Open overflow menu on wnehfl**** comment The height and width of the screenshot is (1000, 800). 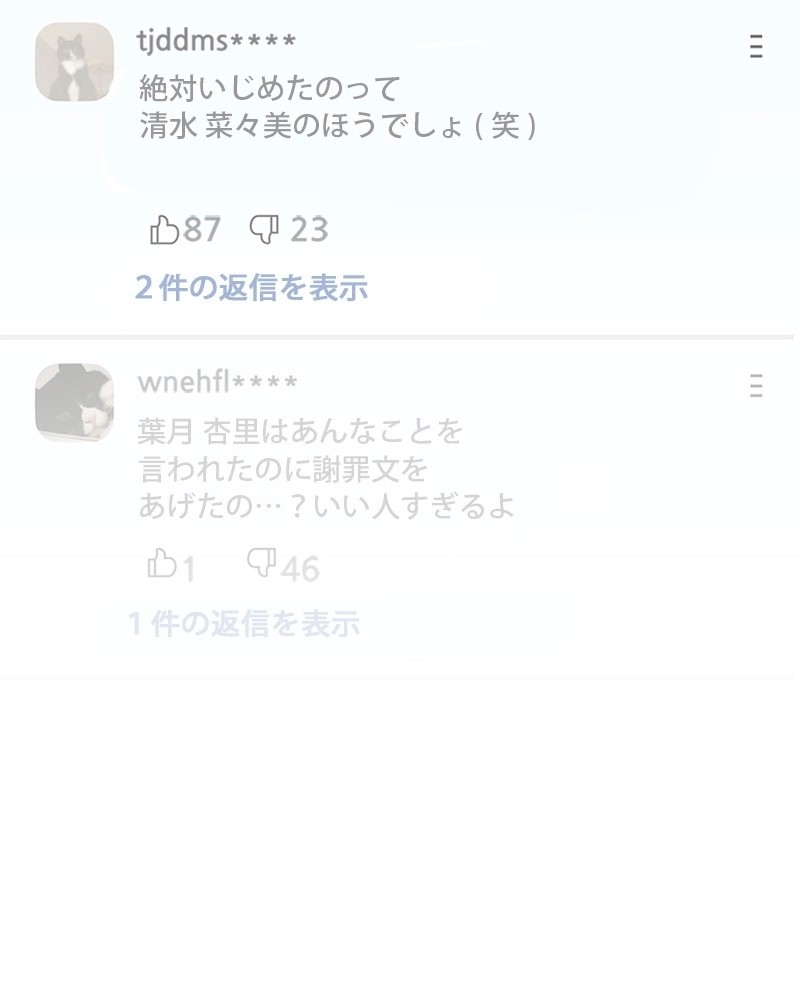coord(756,386)
